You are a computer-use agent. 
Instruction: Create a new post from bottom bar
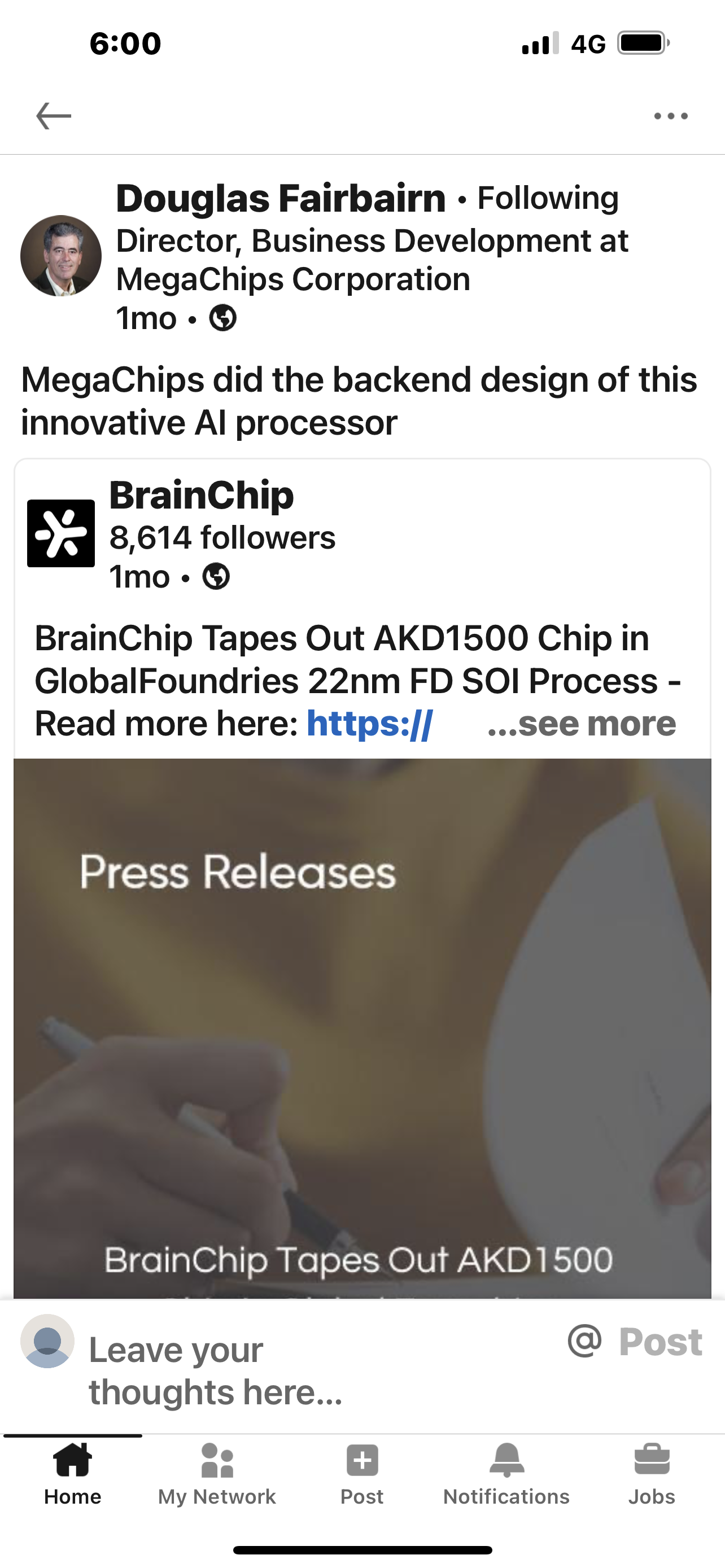362,1474
